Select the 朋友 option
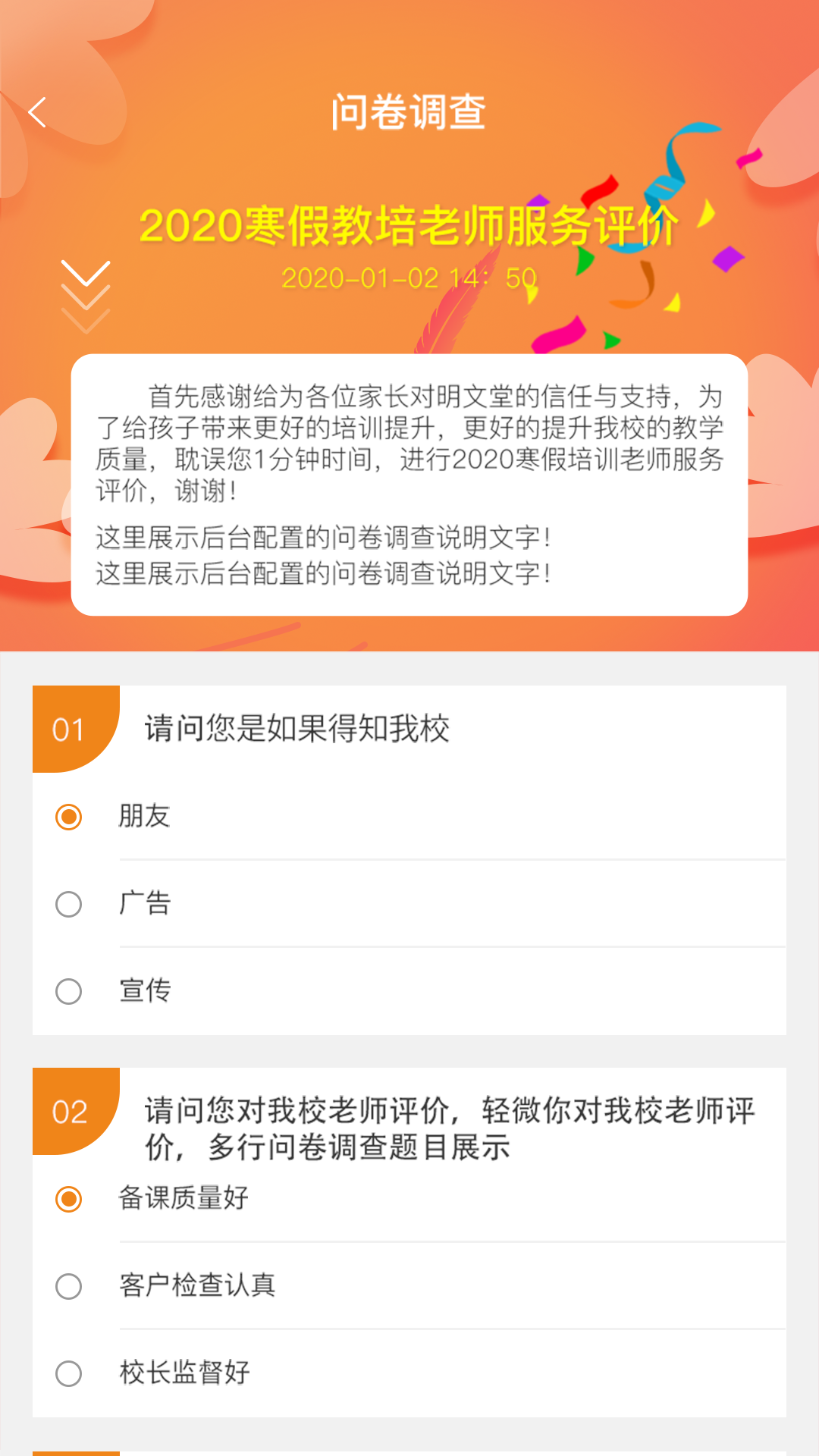This screenshot has height=1456, width=819. pyautogui.click(x=69, y=817)
